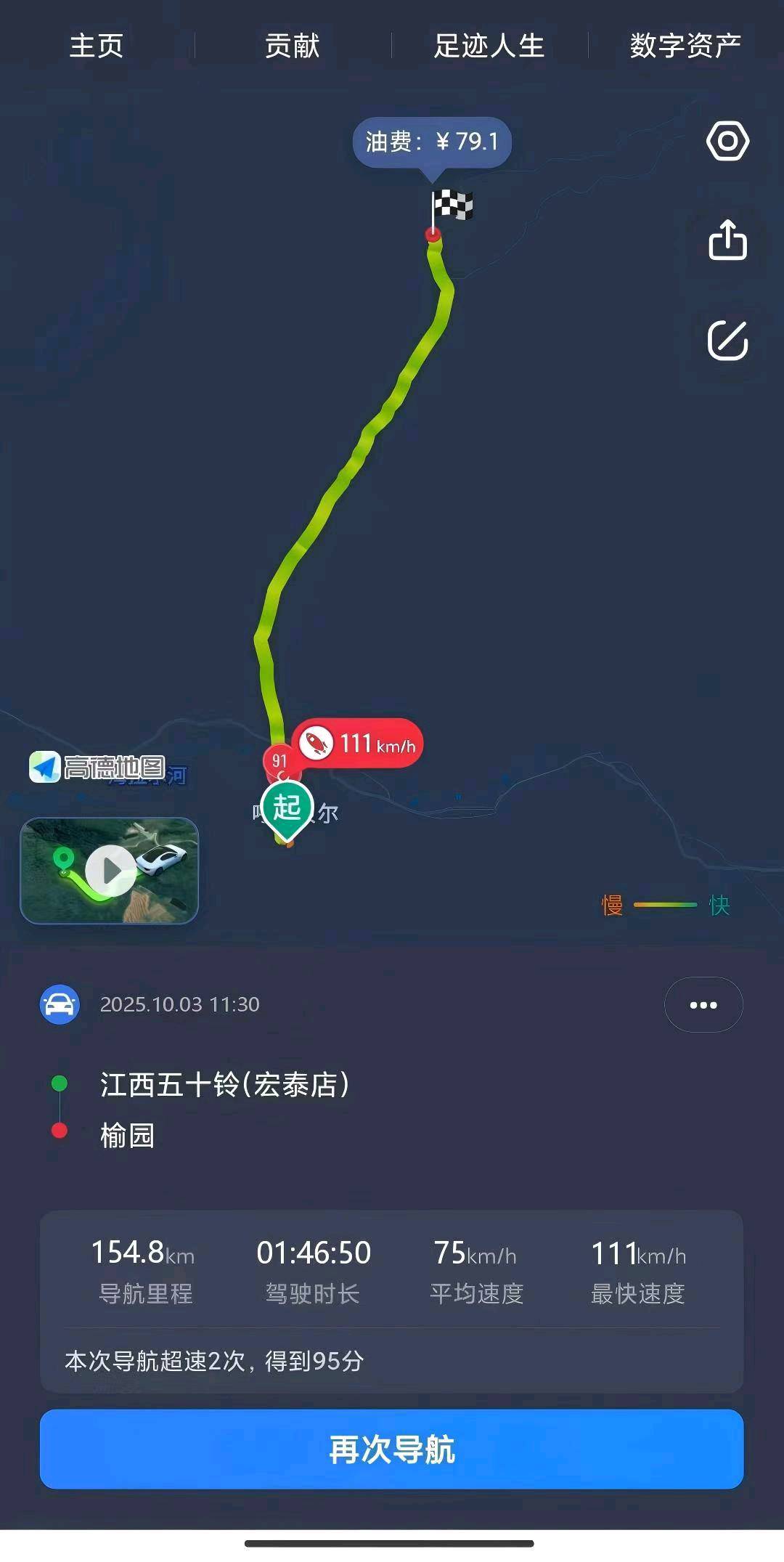Tap the 111 km/h top speed marker
The width and height of the screenshot is (784, 1562).
(359, 744)
